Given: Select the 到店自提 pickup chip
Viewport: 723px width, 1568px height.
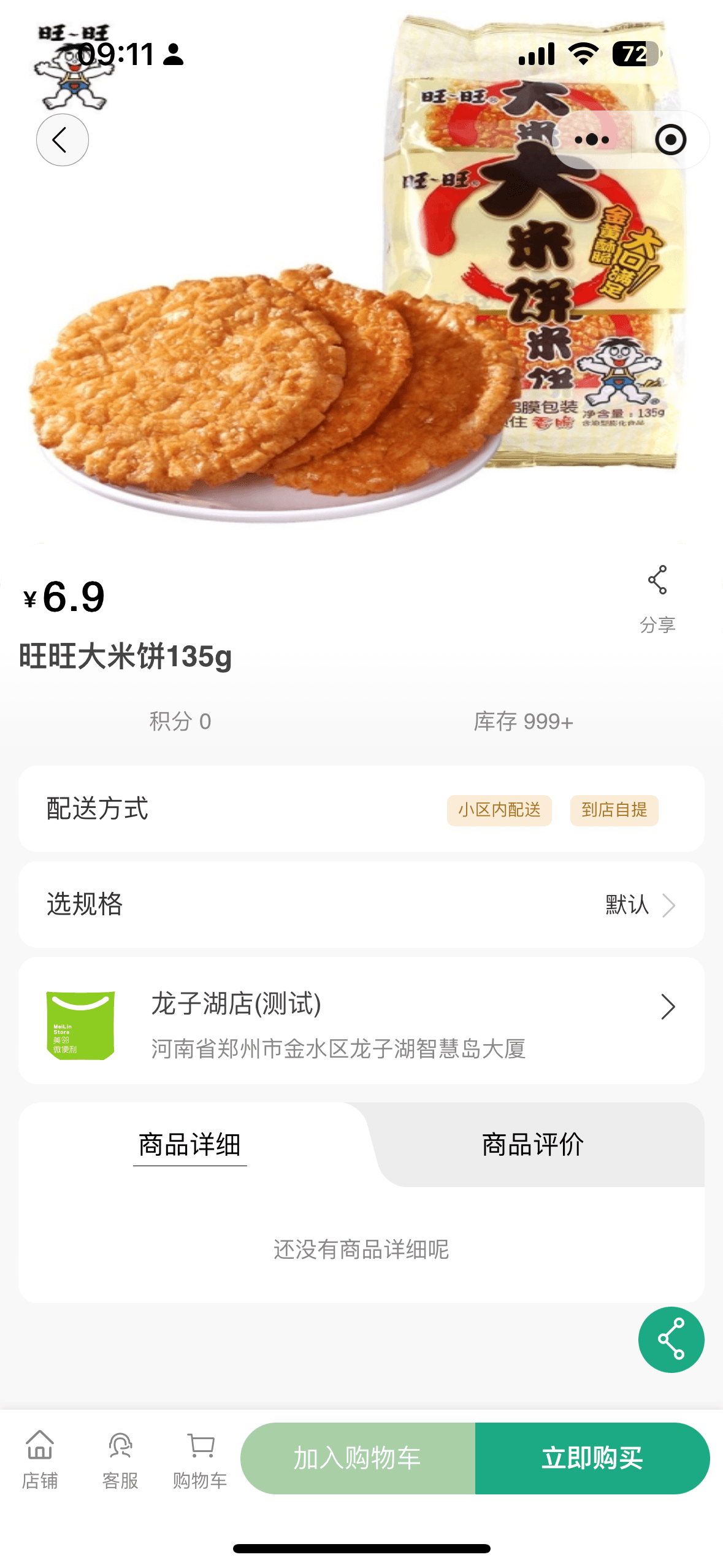Looking at the screenshot, I should tap(614, 810).
